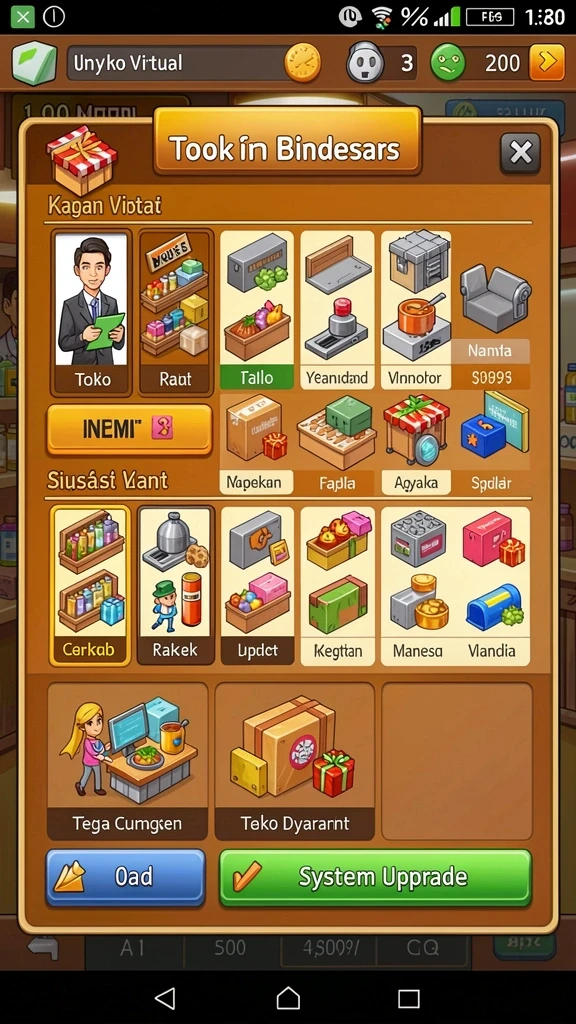Select the Tallo item tile

pyautogui.click(x=257, y=310)
